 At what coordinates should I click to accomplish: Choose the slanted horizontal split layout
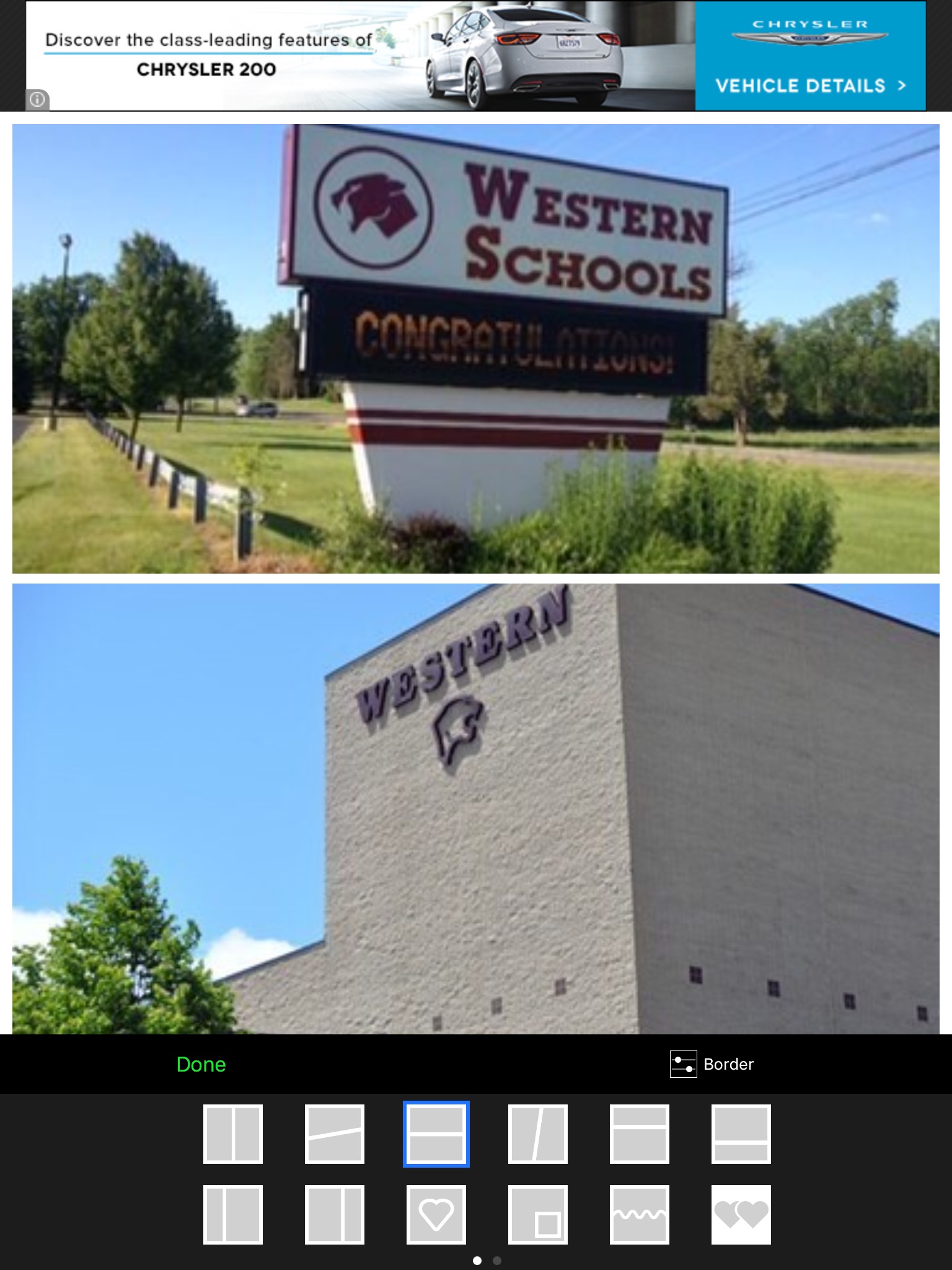coord(335,1134)
